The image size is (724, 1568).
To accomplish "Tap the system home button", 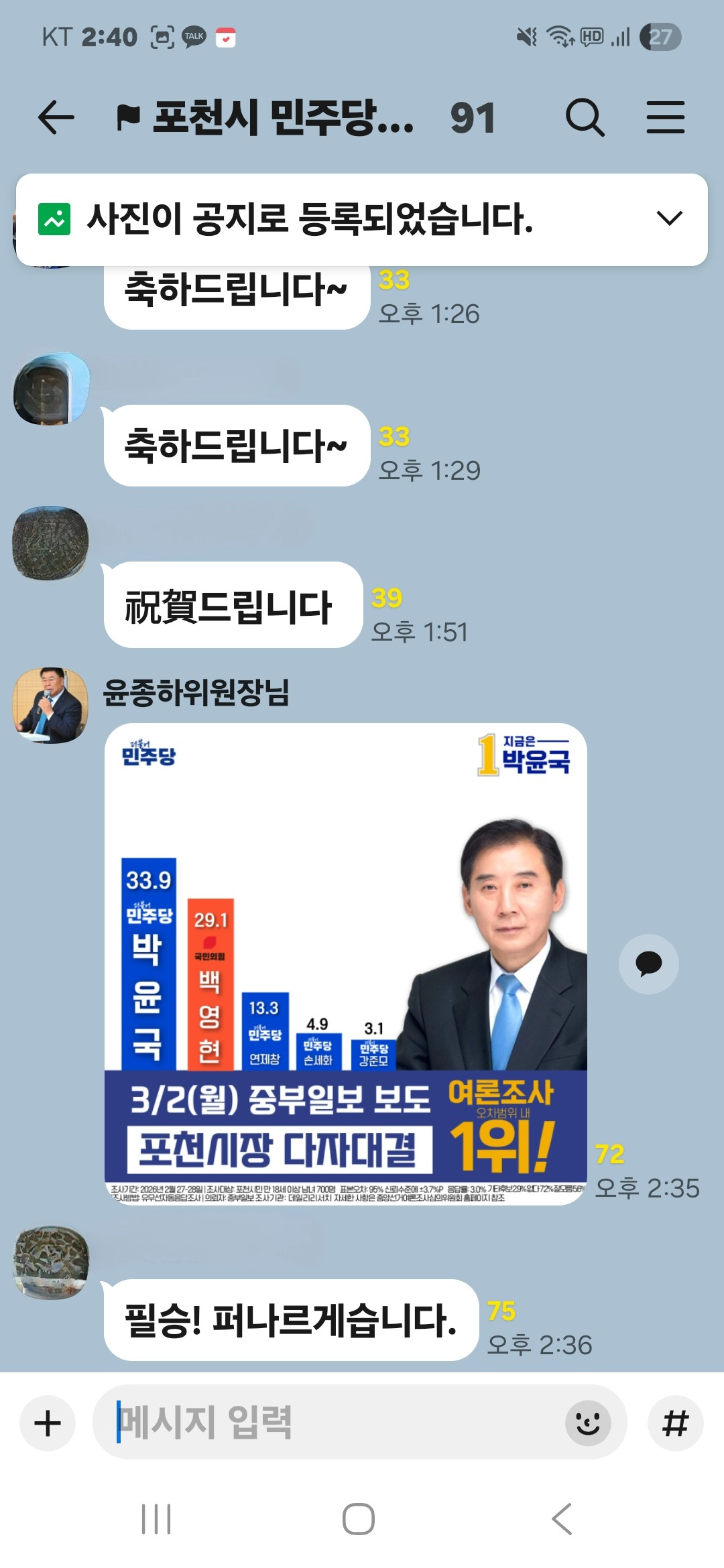I will pyautogui.click(x=359, y=1519).
